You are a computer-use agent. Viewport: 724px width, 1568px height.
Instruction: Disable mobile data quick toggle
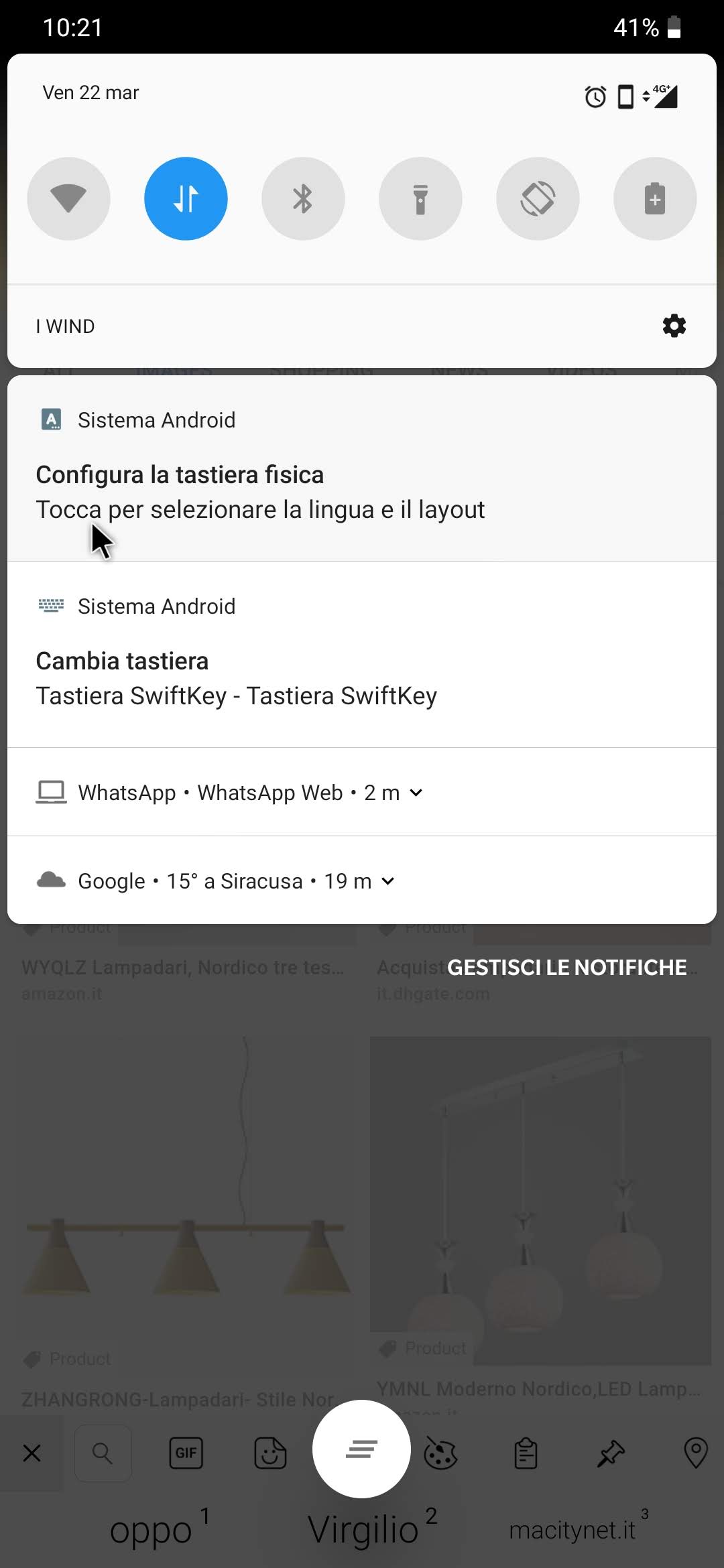(186, 199)
